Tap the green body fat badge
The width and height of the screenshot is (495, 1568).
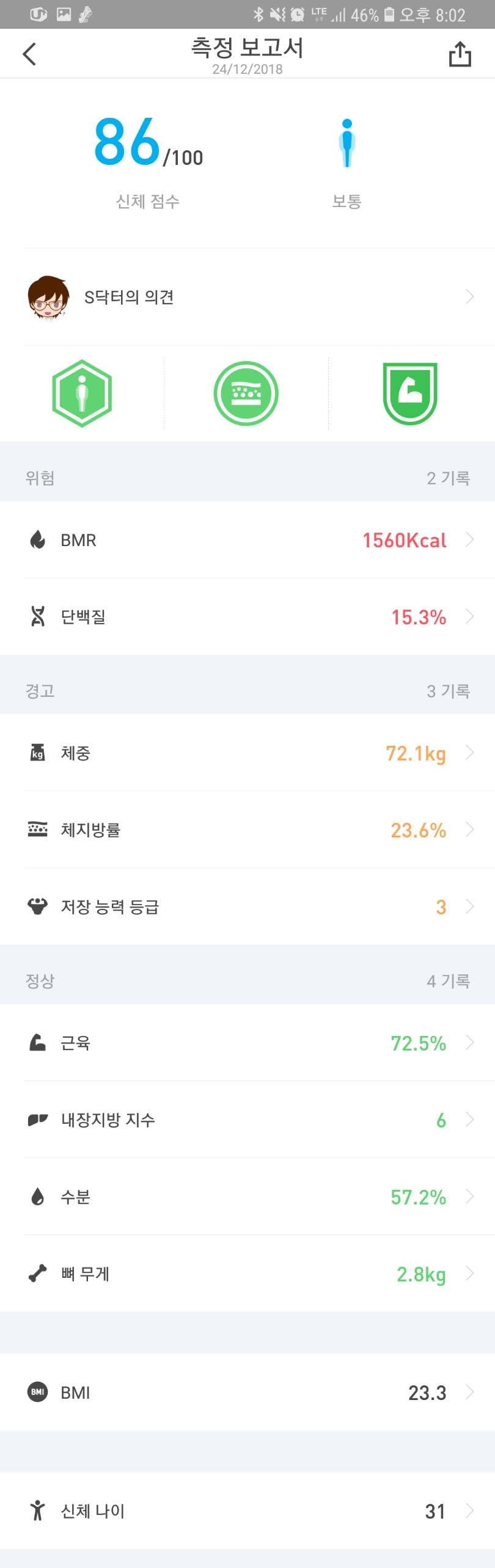pyautogui.click(x=246, y=393)
